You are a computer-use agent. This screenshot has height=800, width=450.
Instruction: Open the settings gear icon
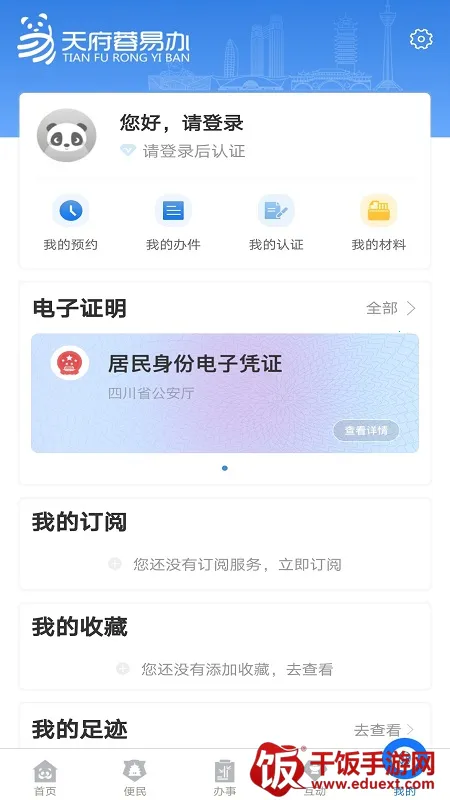pyautogui.click(x=421, y=39)
